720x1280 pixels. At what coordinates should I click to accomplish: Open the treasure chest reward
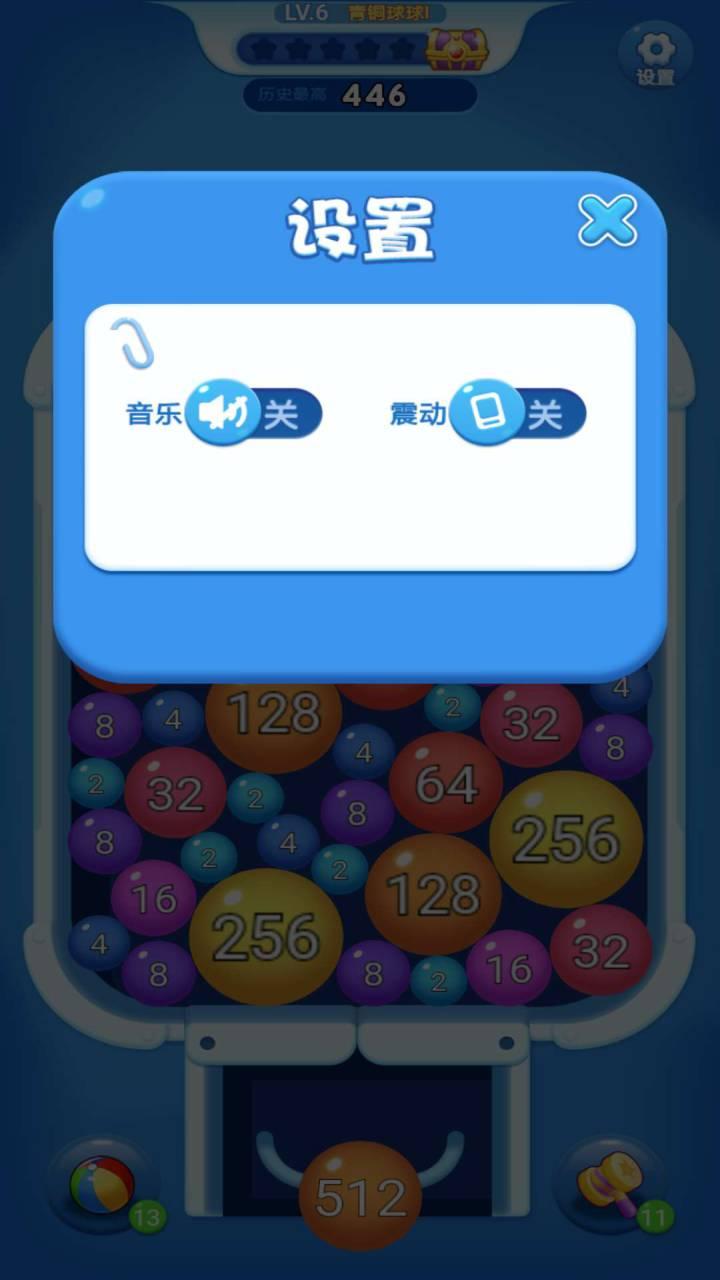click(x=447, y=48)
